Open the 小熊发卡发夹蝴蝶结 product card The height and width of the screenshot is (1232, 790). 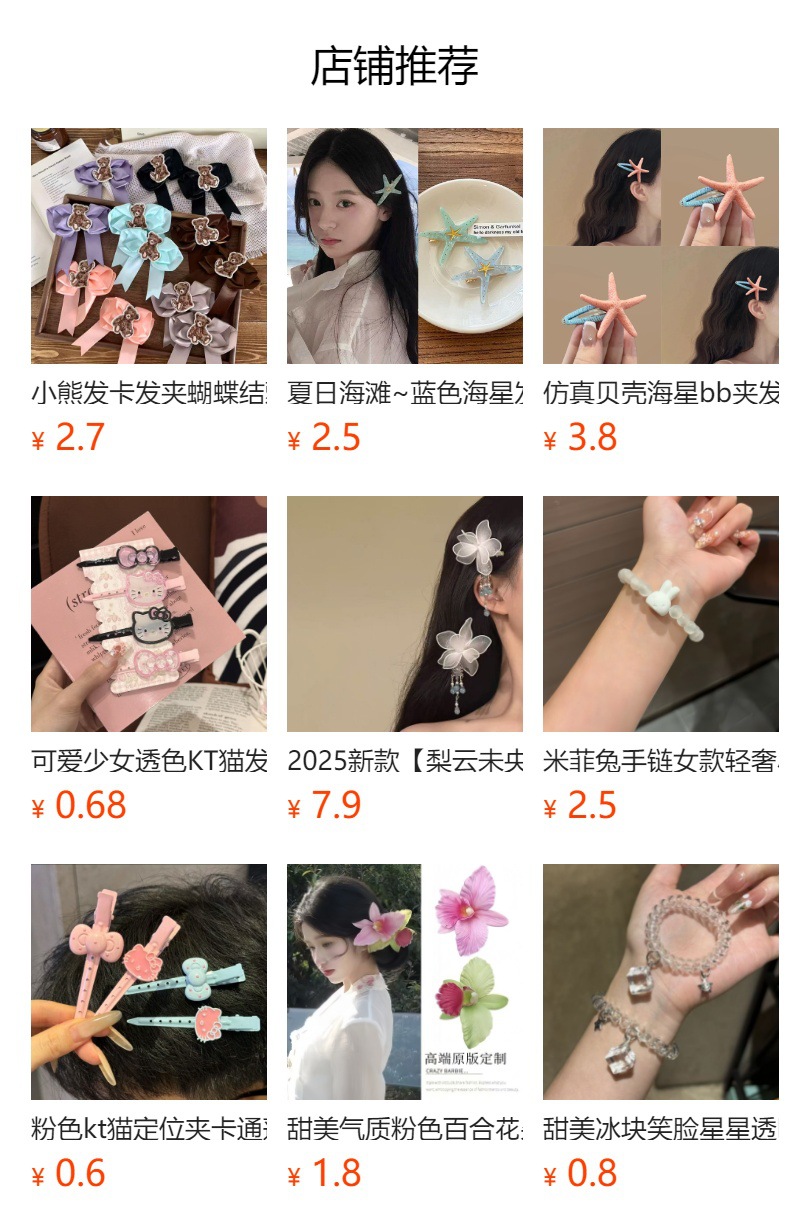[149, 292]
